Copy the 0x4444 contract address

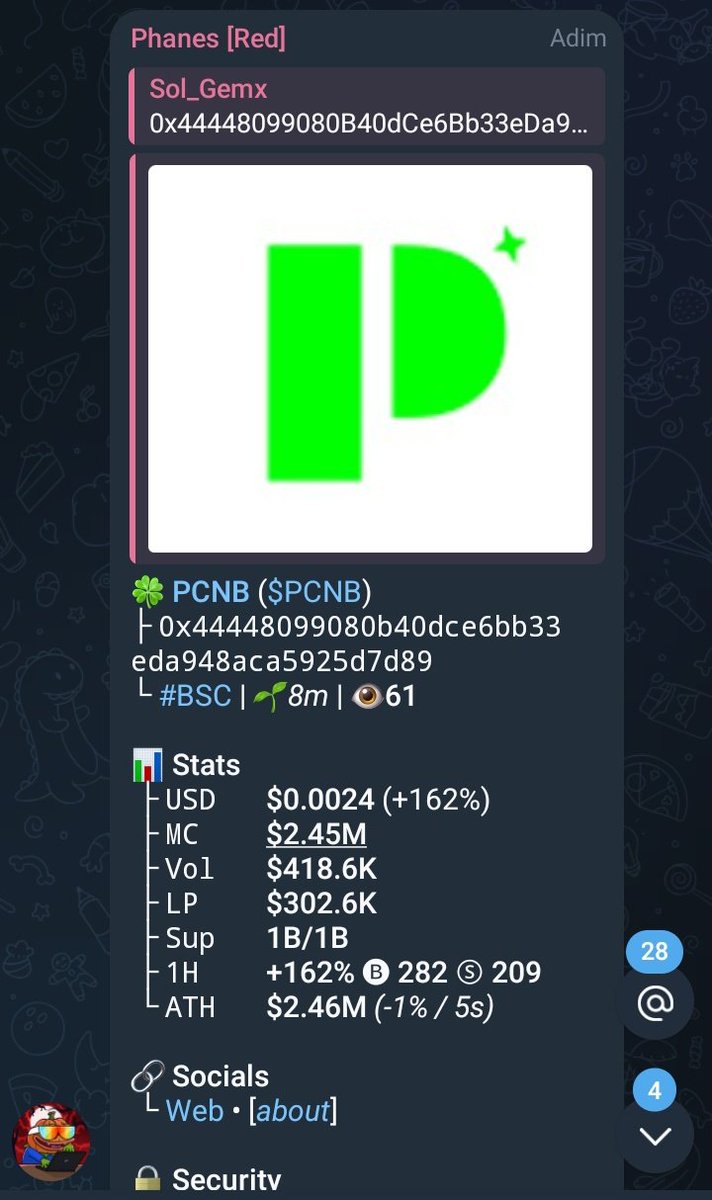point(346,644)
